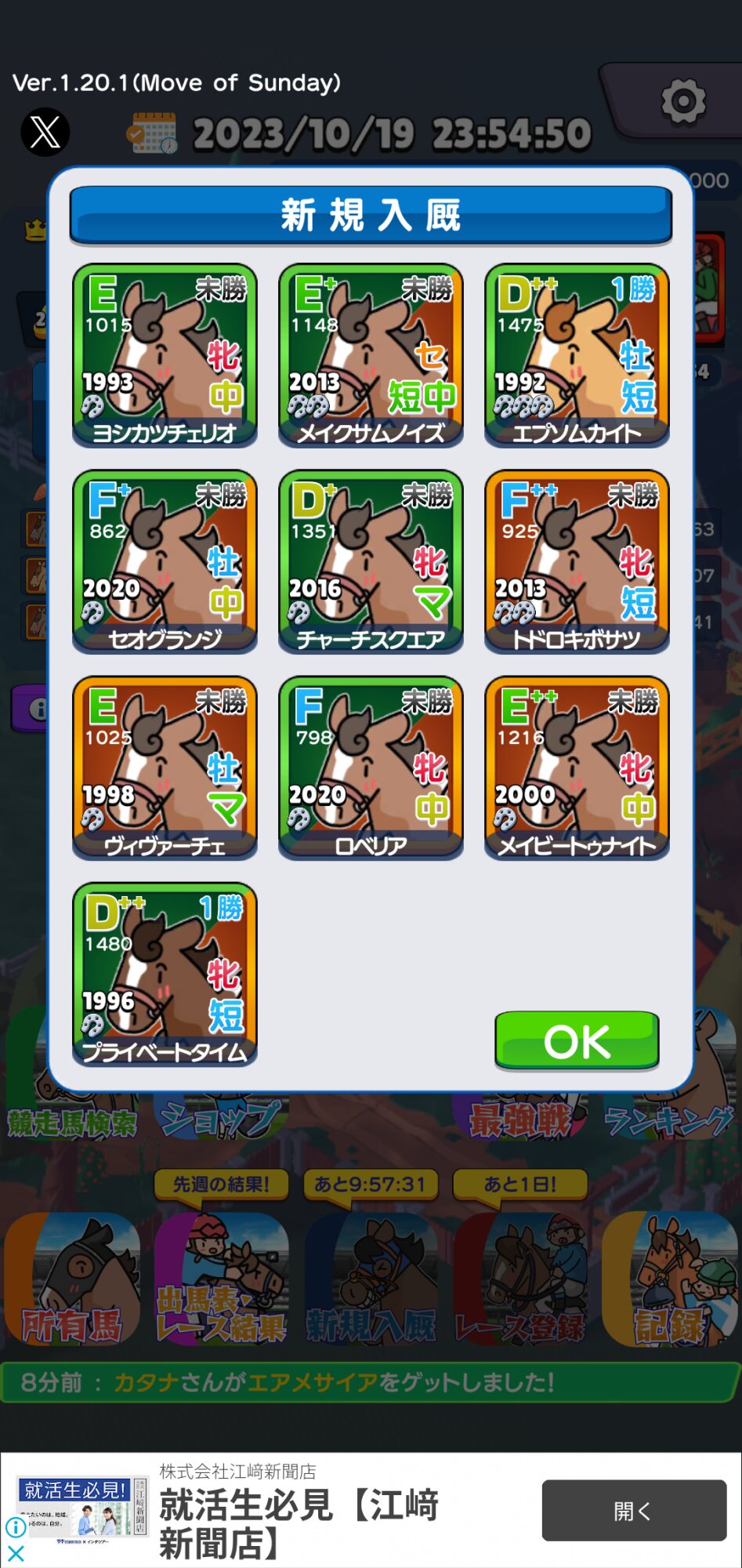Open the ヨシカツチェリオ horse card
742x1568 pixels.
tap(165, 355)
